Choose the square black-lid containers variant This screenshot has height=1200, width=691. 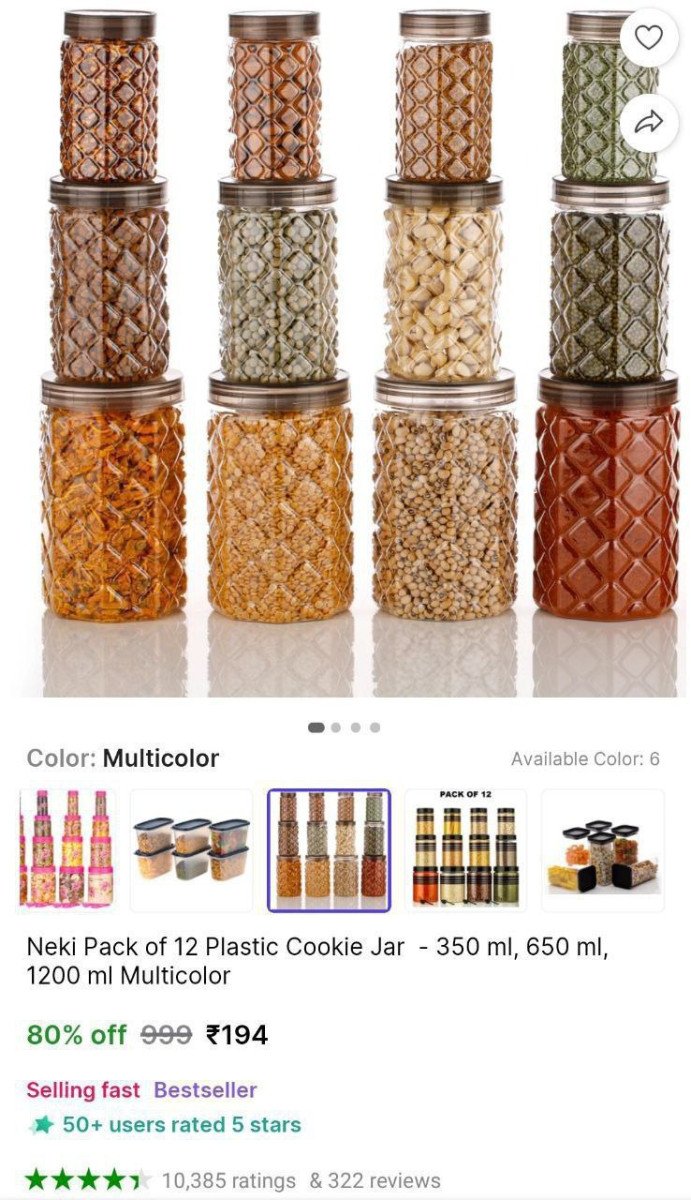click(603, 850)
